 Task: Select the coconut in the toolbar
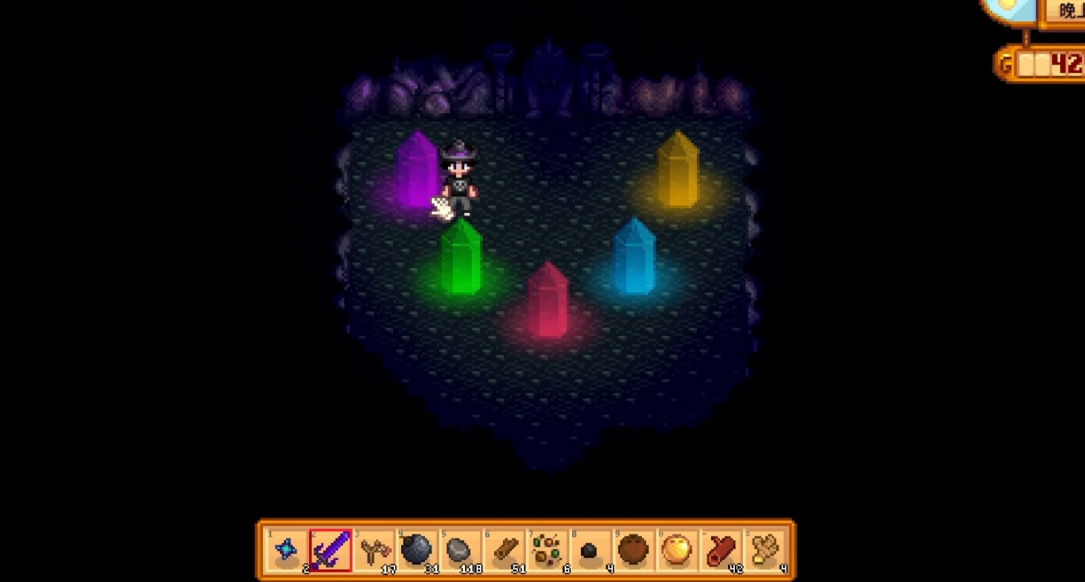point(633,549)
